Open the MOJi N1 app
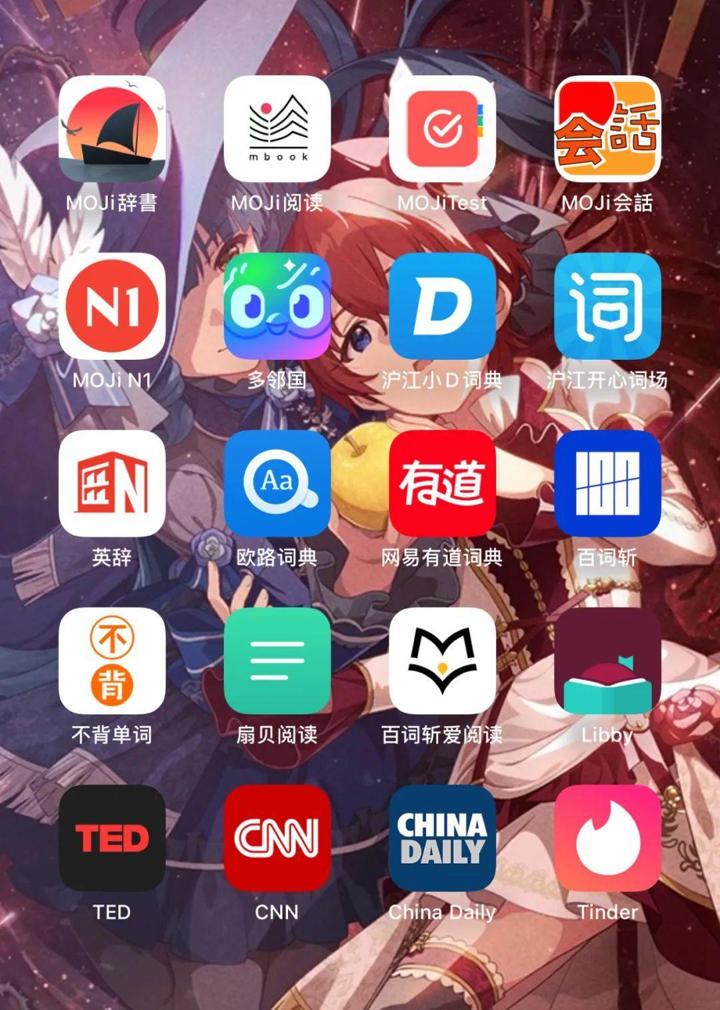 112,306
